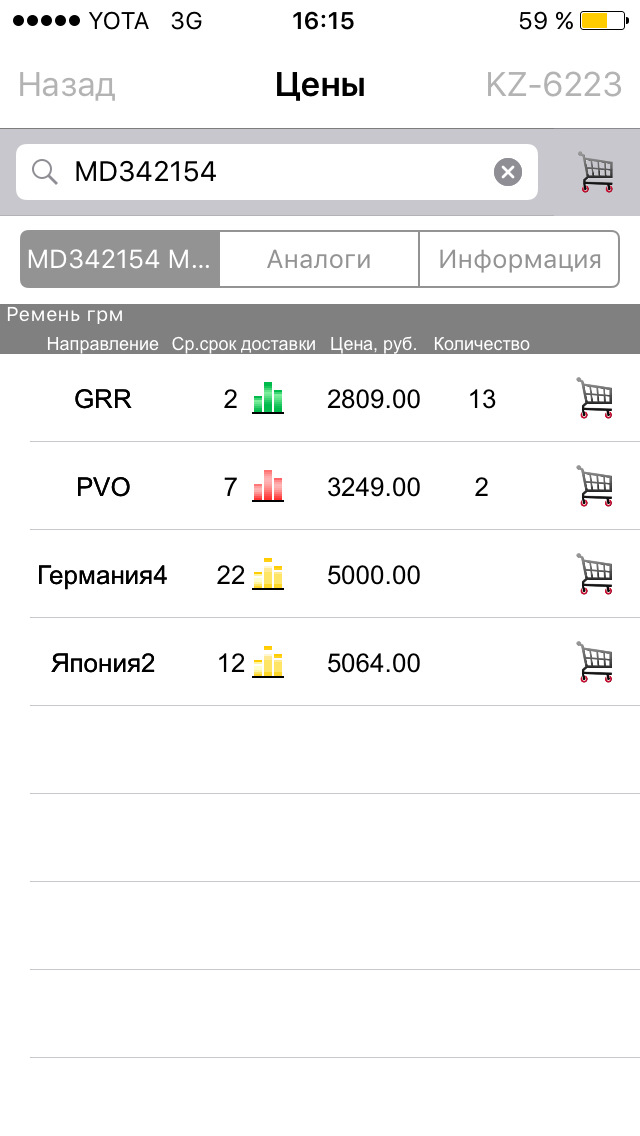
Task: Open the GRR price row
Action: (300, 399)
